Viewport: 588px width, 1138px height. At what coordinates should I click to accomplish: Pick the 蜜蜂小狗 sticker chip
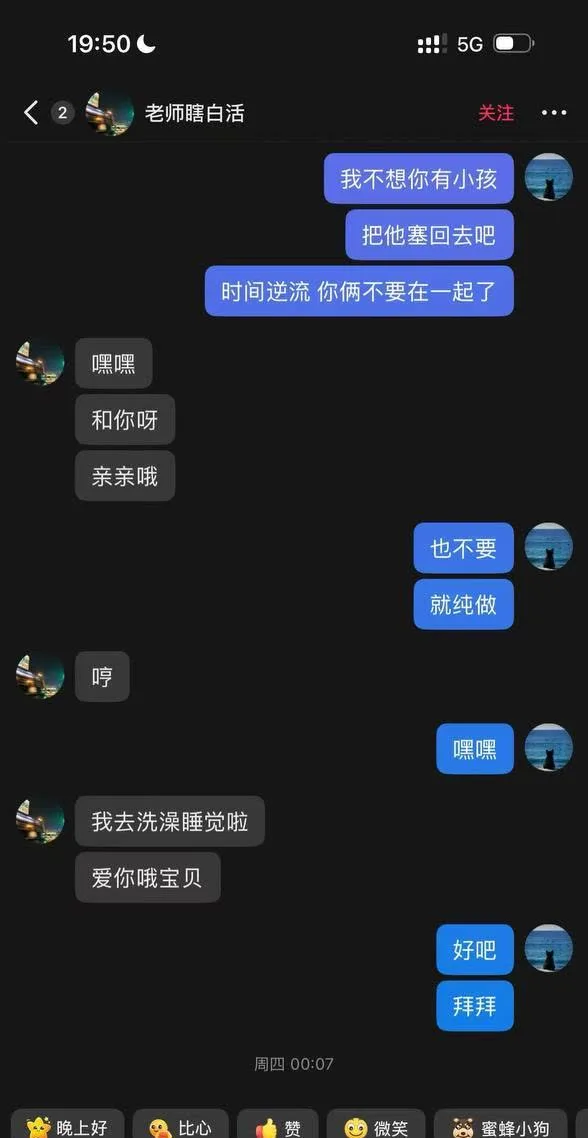(501, 1126)
